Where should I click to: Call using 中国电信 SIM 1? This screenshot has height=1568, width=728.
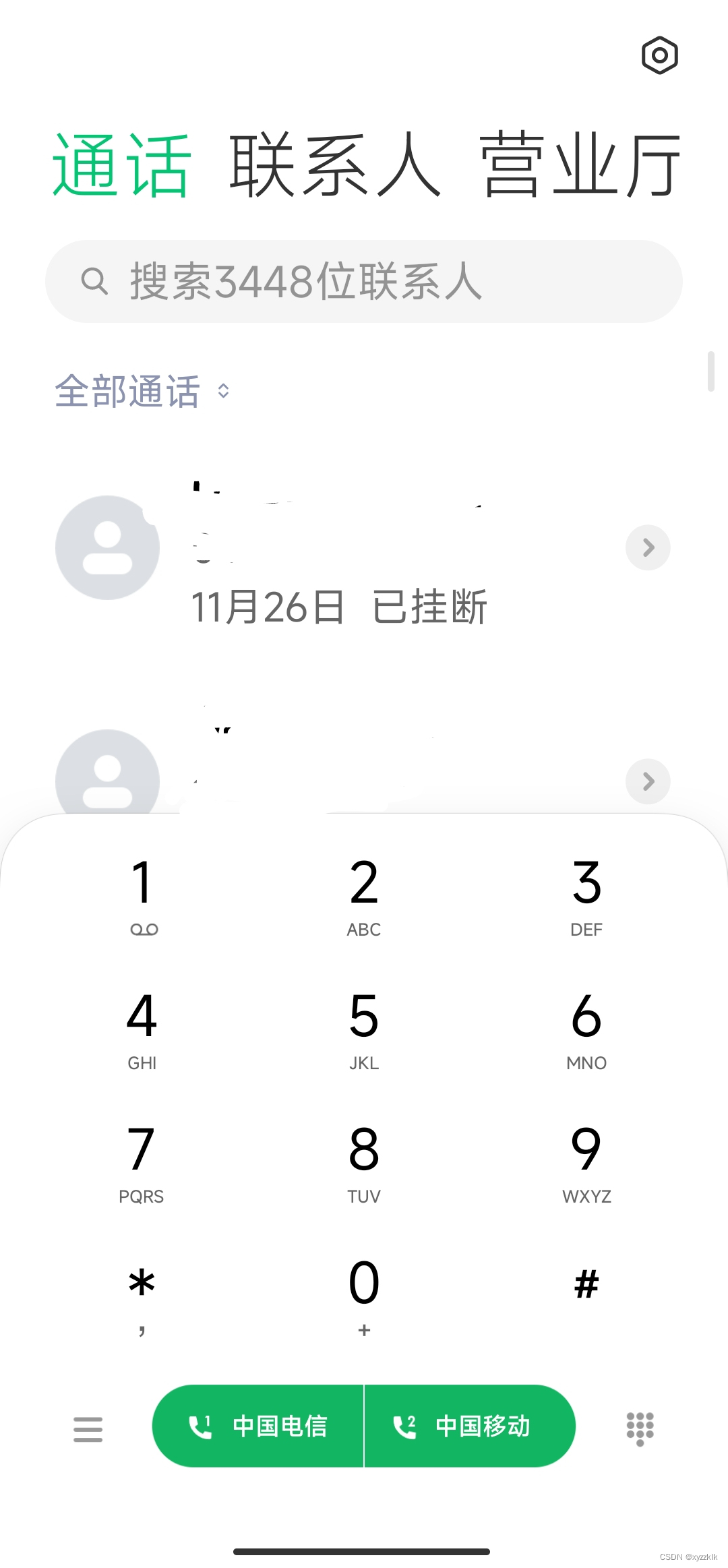258,1426
